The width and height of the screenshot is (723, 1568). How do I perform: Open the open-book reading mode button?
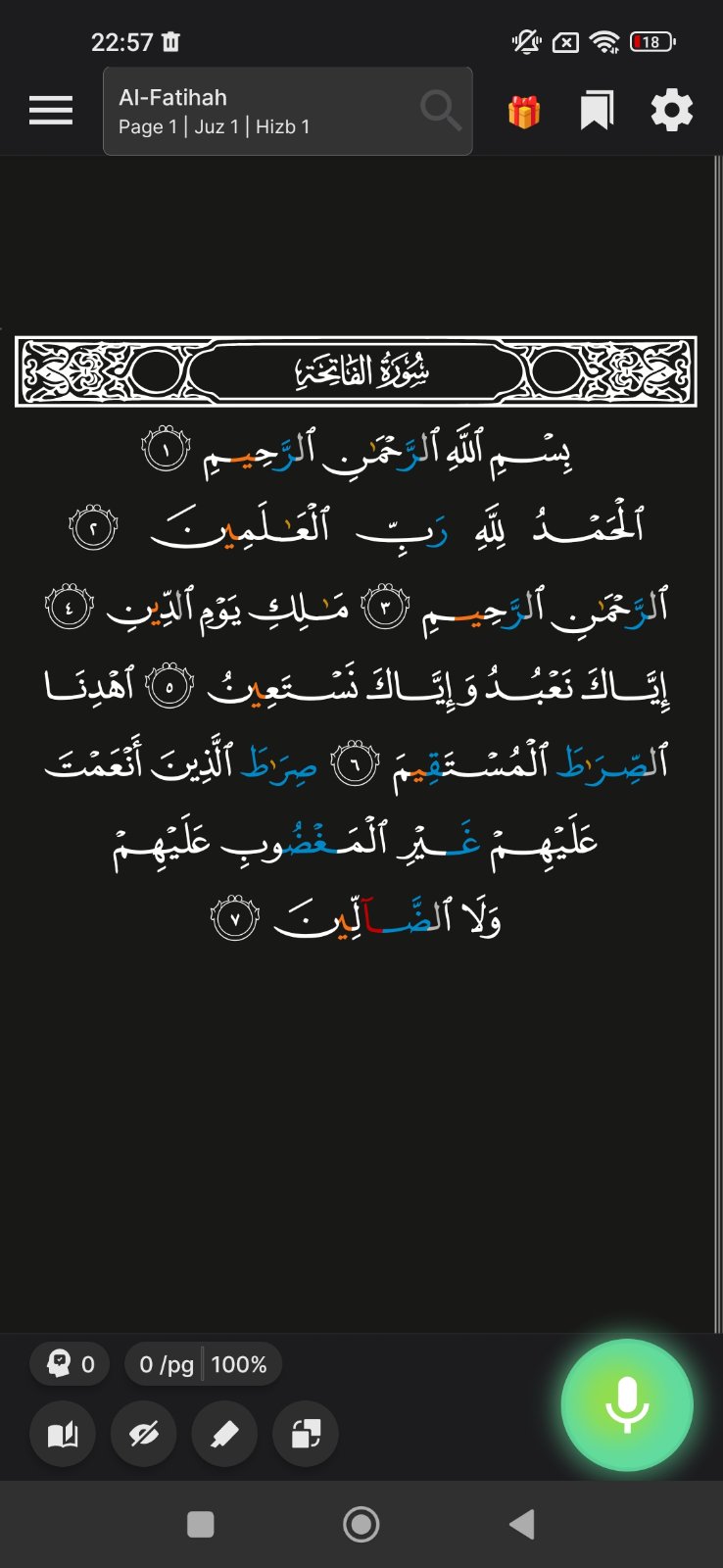64,1435
